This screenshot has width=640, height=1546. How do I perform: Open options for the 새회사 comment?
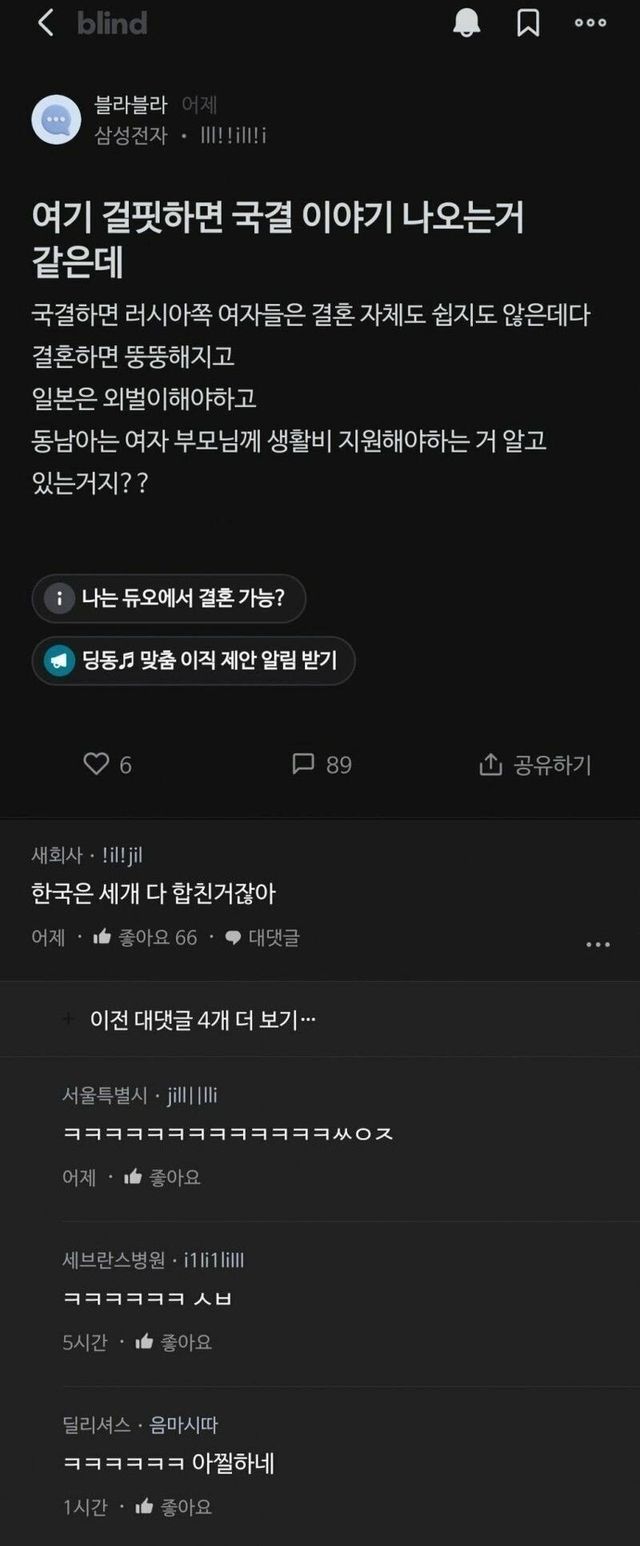[597, 945]
